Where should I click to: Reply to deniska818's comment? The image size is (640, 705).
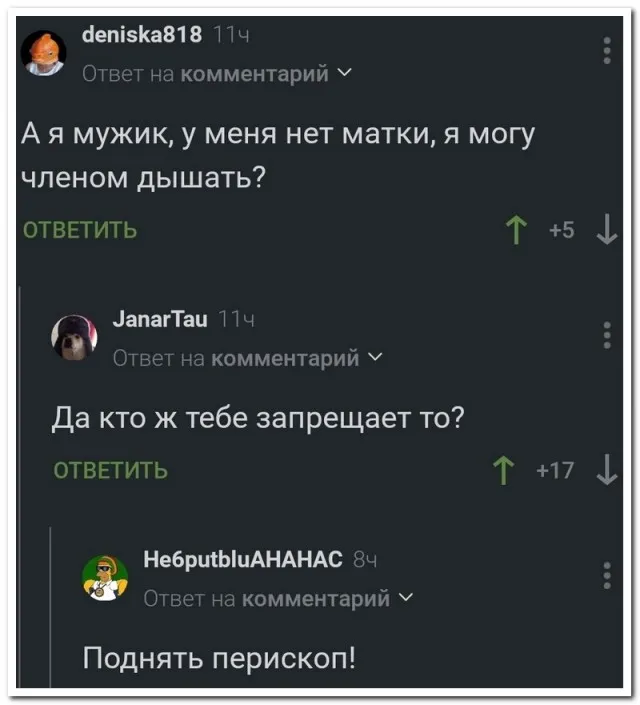pos(80,231)
